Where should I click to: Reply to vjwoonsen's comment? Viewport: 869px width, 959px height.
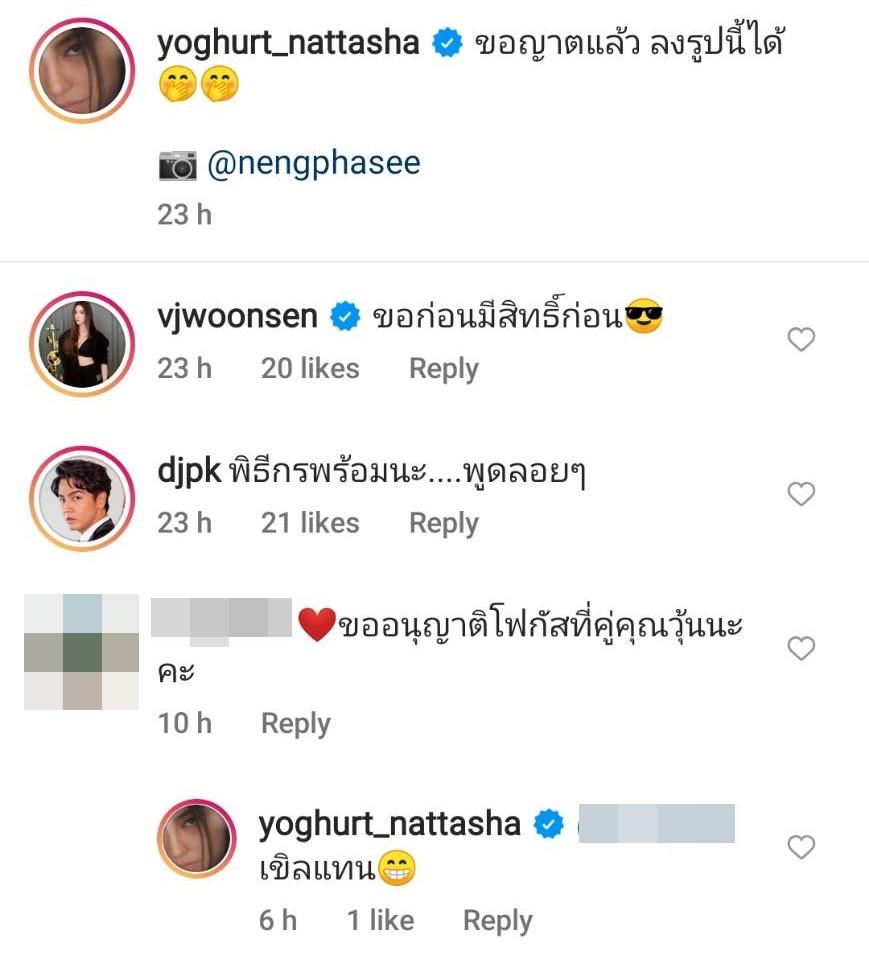point(443,369)
